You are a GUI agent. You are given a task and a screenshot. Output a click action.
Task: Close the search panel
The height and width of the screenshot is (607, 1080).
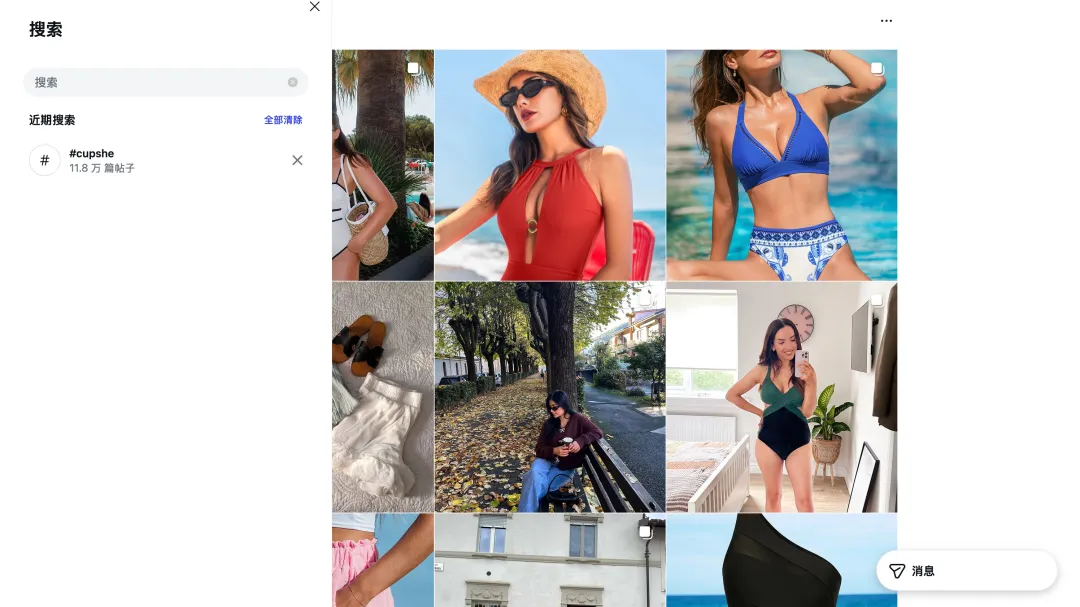pos(314,7)
